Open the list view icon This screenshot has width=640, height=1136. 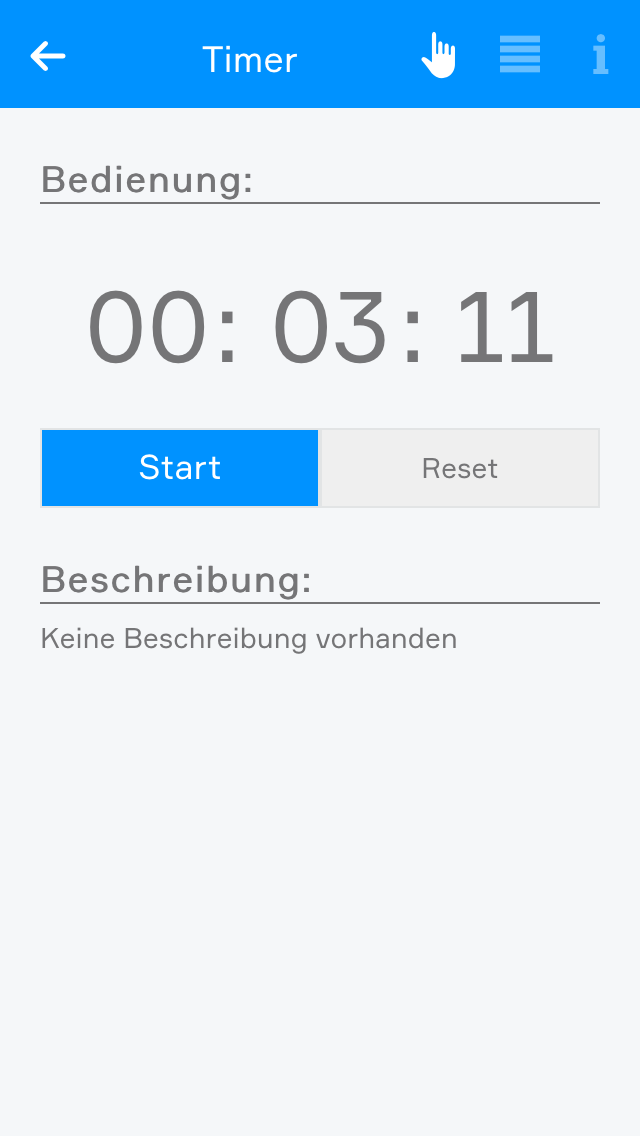coord(520,55)
